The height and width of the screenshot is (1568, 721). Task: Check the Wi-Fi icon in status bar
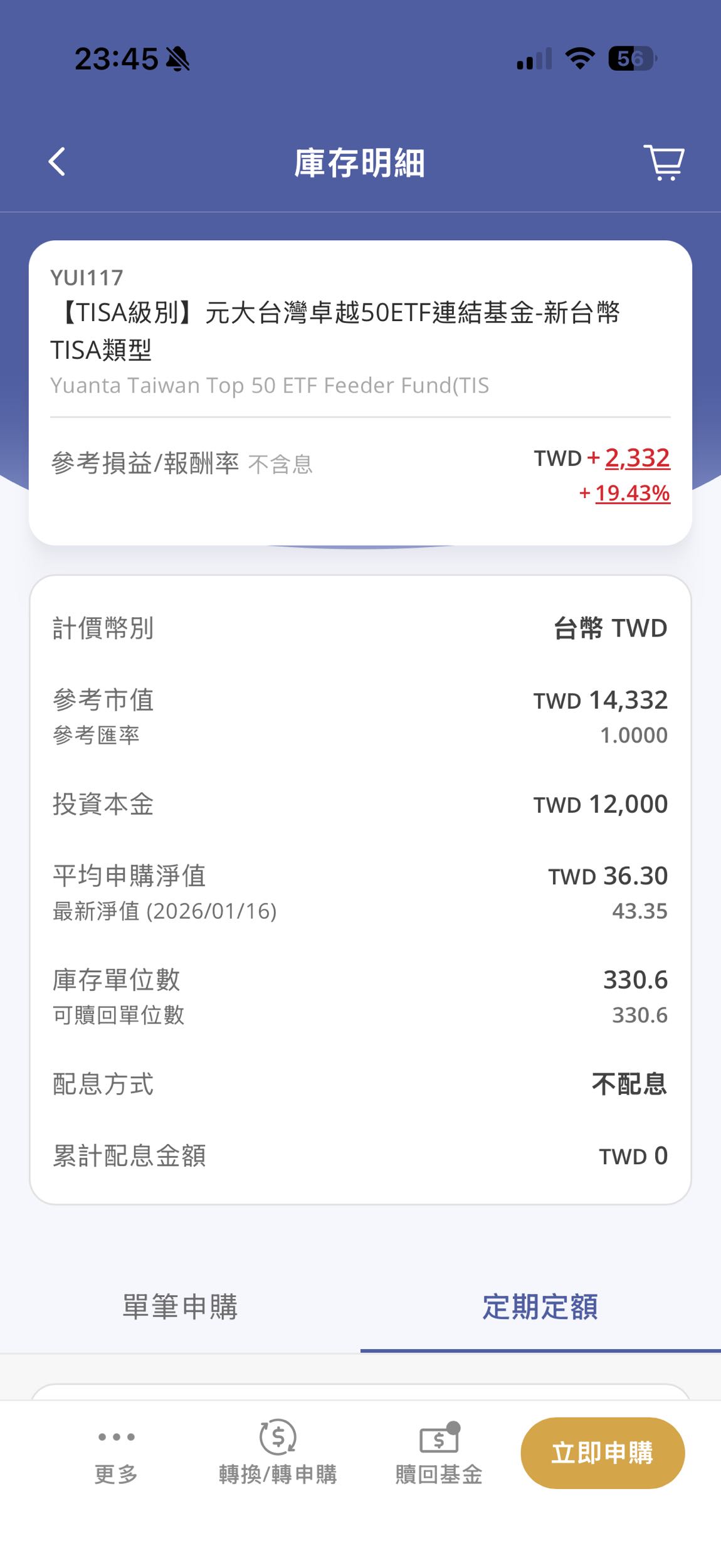[x=578, y=58]
